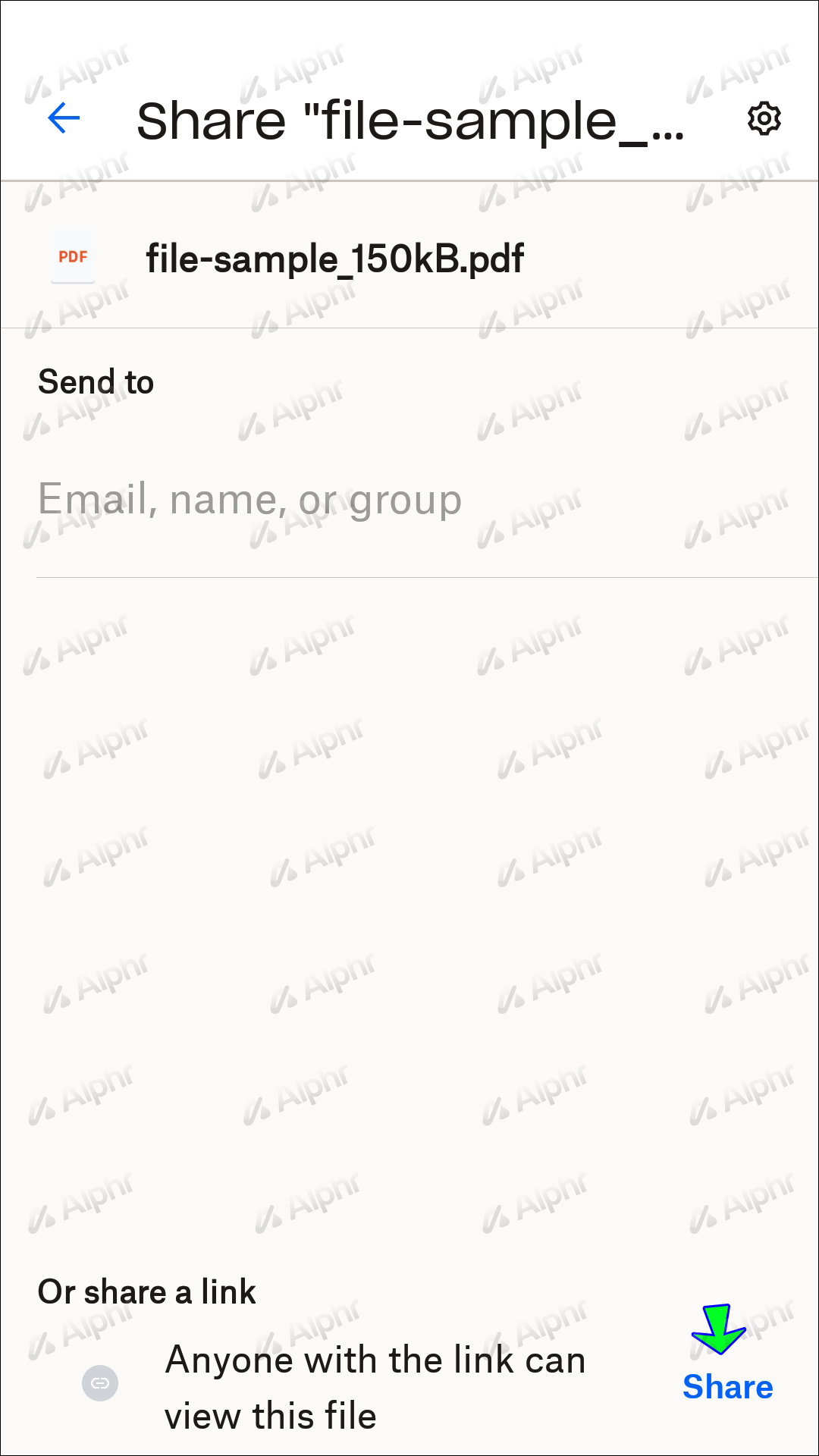Share the link to this file
The image size is (819, 1456).
pos(727,1387)
